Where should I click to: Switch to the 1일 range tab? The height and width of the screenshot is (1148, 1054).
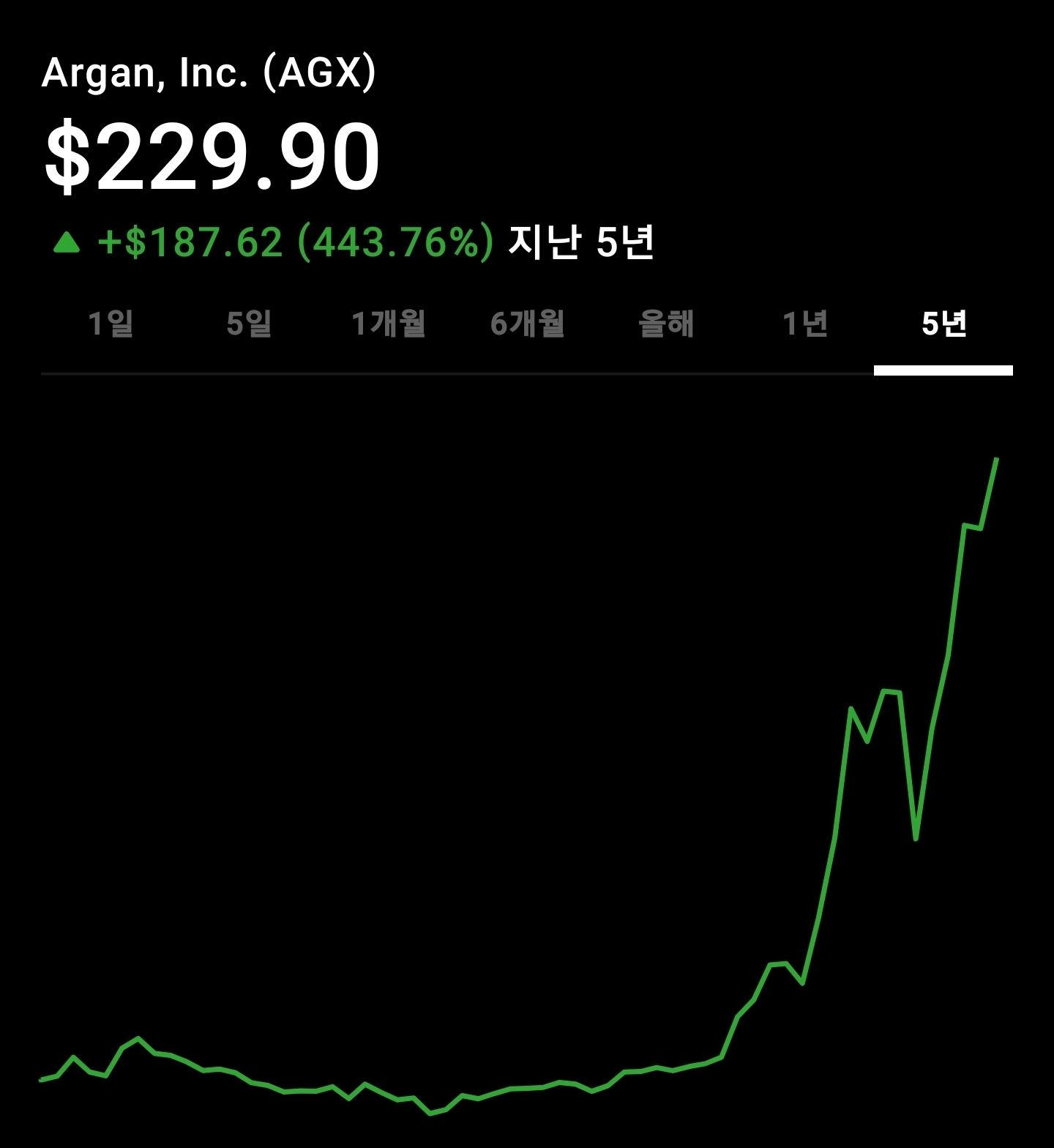111,323
